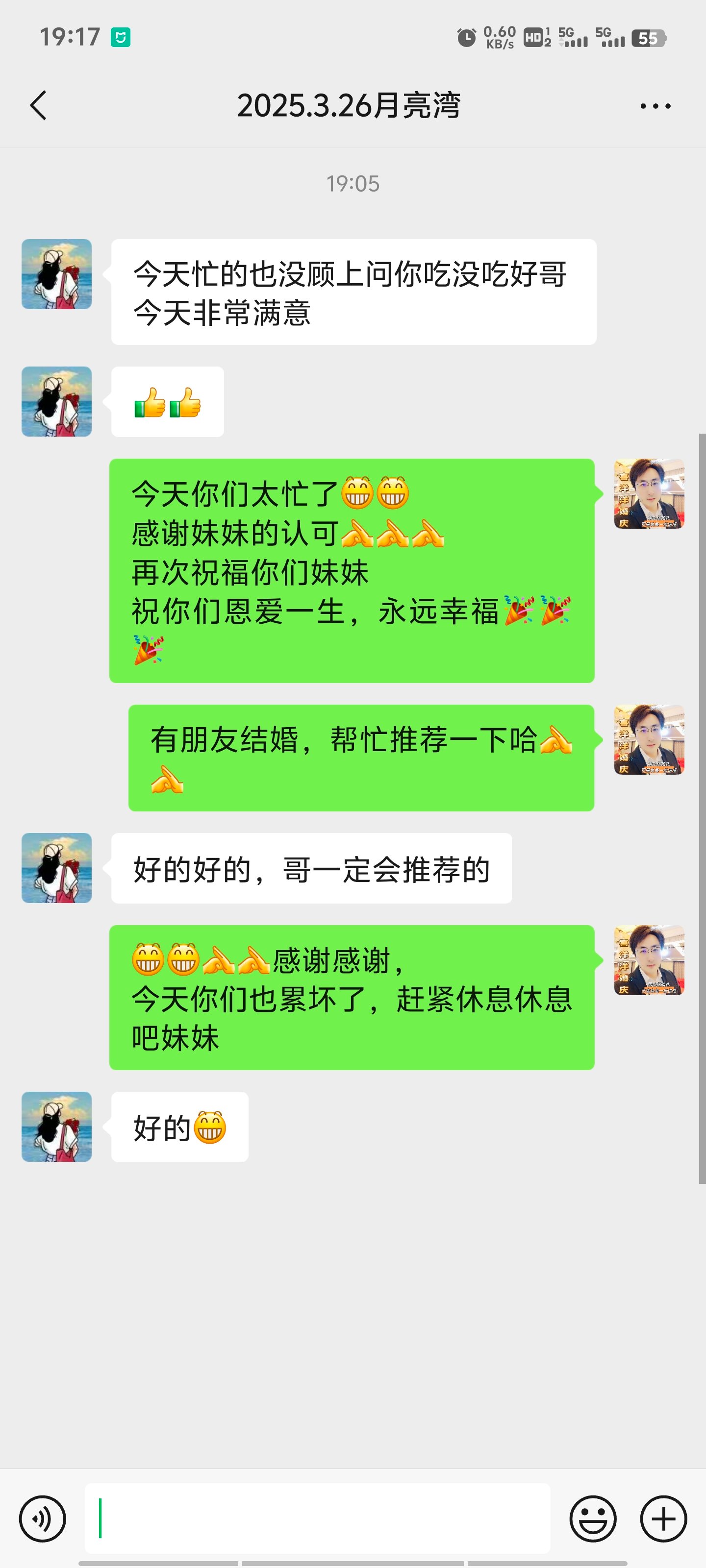
Task: Open contact avatar beside 今天非常满意 message
Action: [57, 274]
